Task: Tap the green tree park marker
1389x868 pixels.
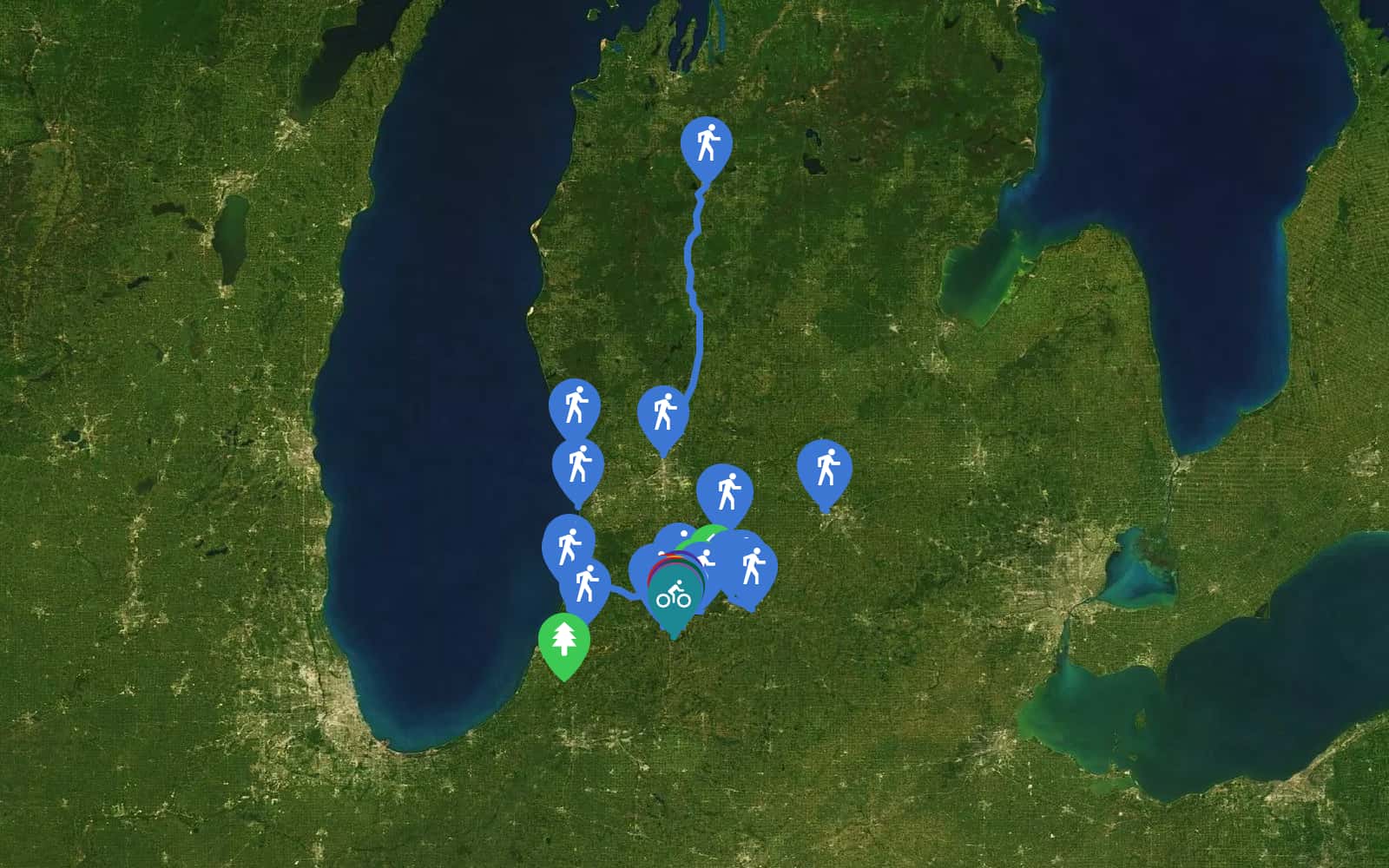Action: click(564, 641)
